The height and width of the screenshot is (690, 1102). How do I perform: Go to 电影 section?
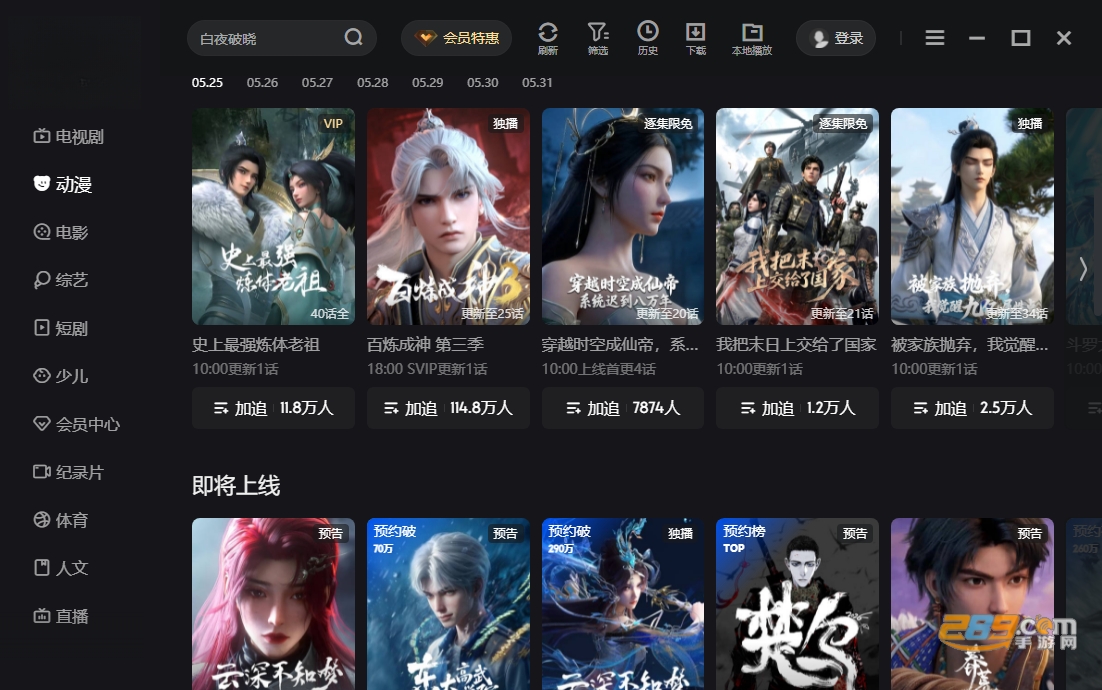(61, 232)
